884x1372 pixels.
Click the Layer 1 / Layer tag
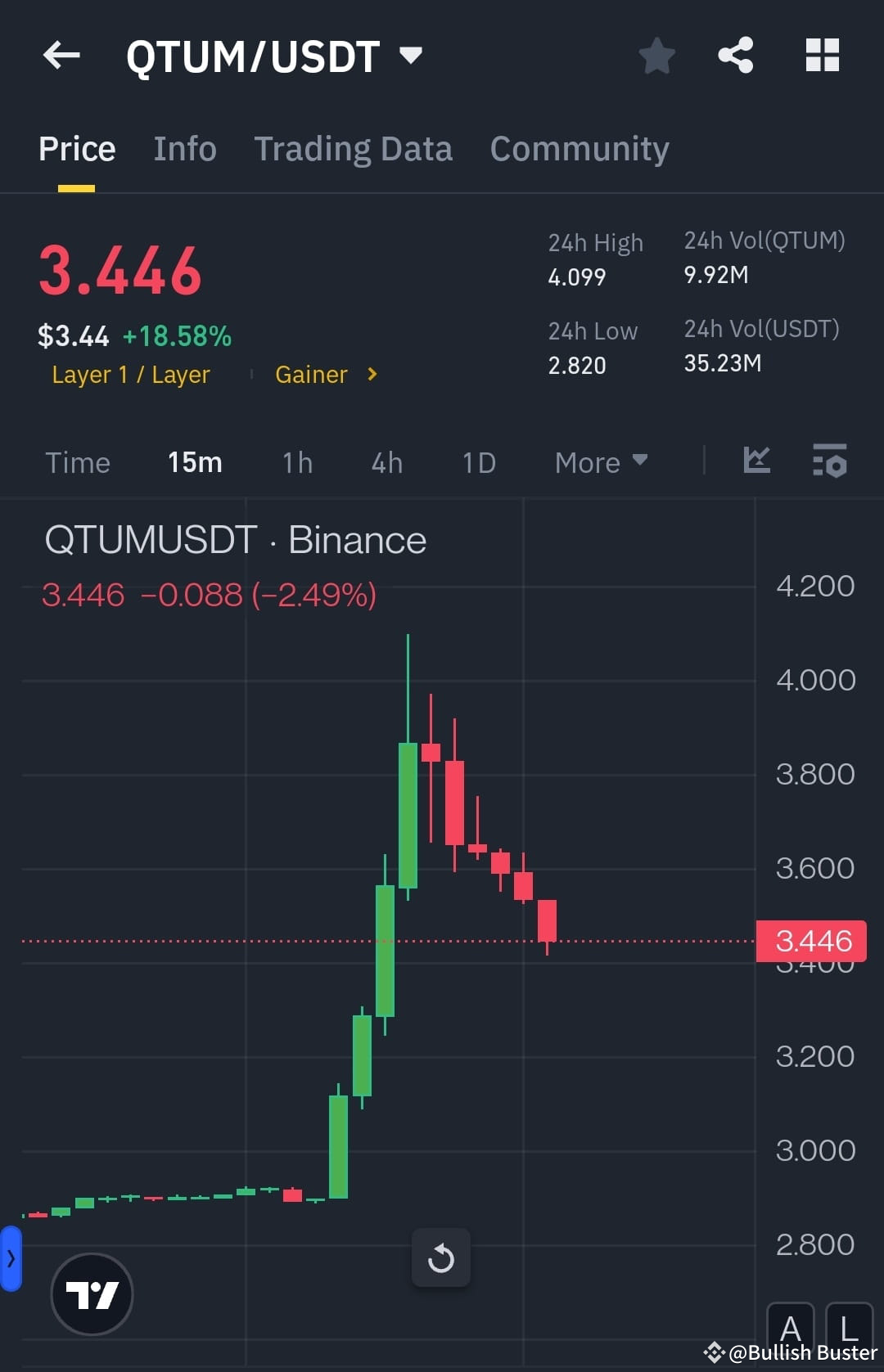[130, 375]
